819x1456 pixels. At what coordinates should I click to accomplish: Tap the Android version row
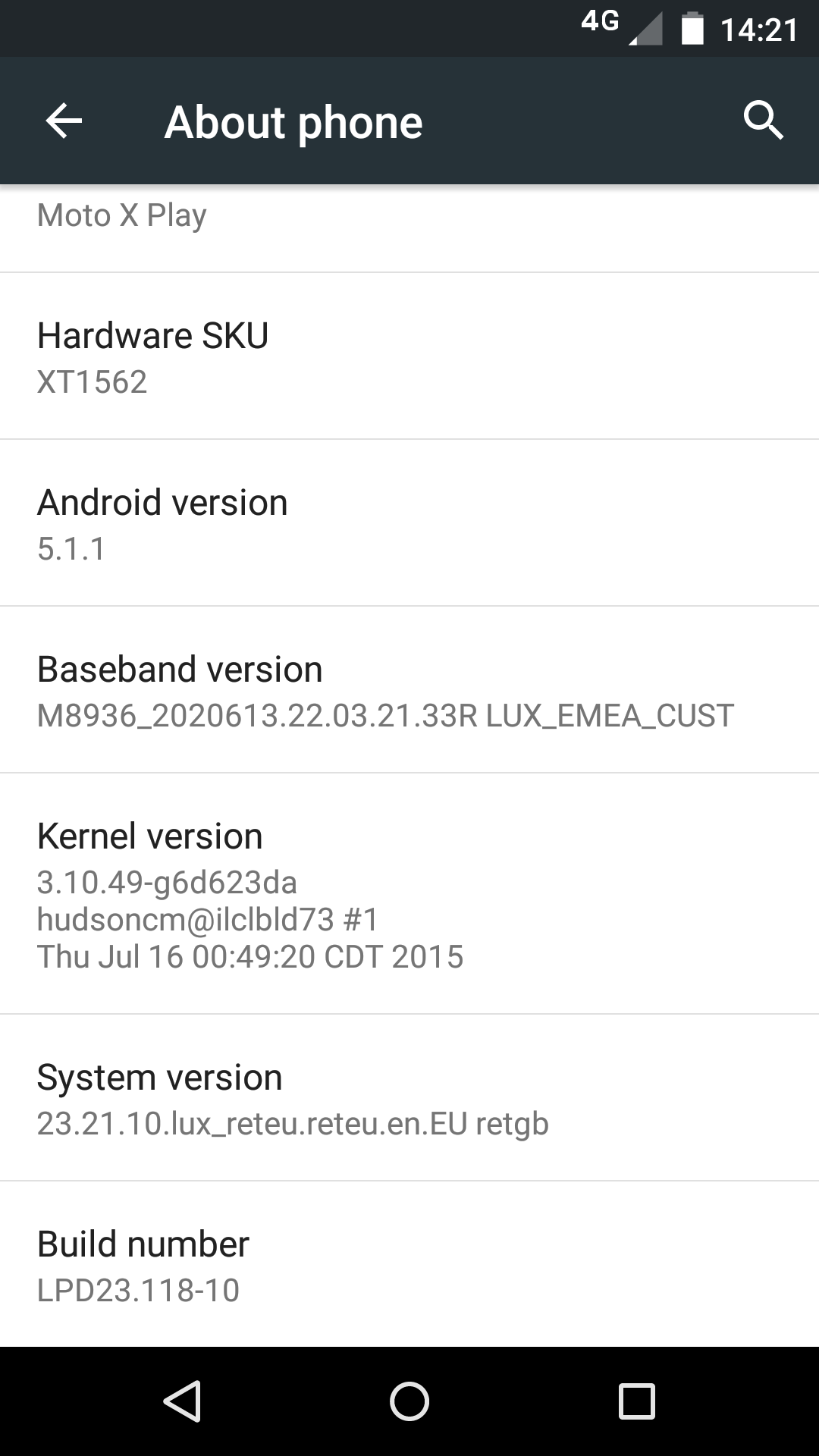pyautogui.click(x=409, y=522)
